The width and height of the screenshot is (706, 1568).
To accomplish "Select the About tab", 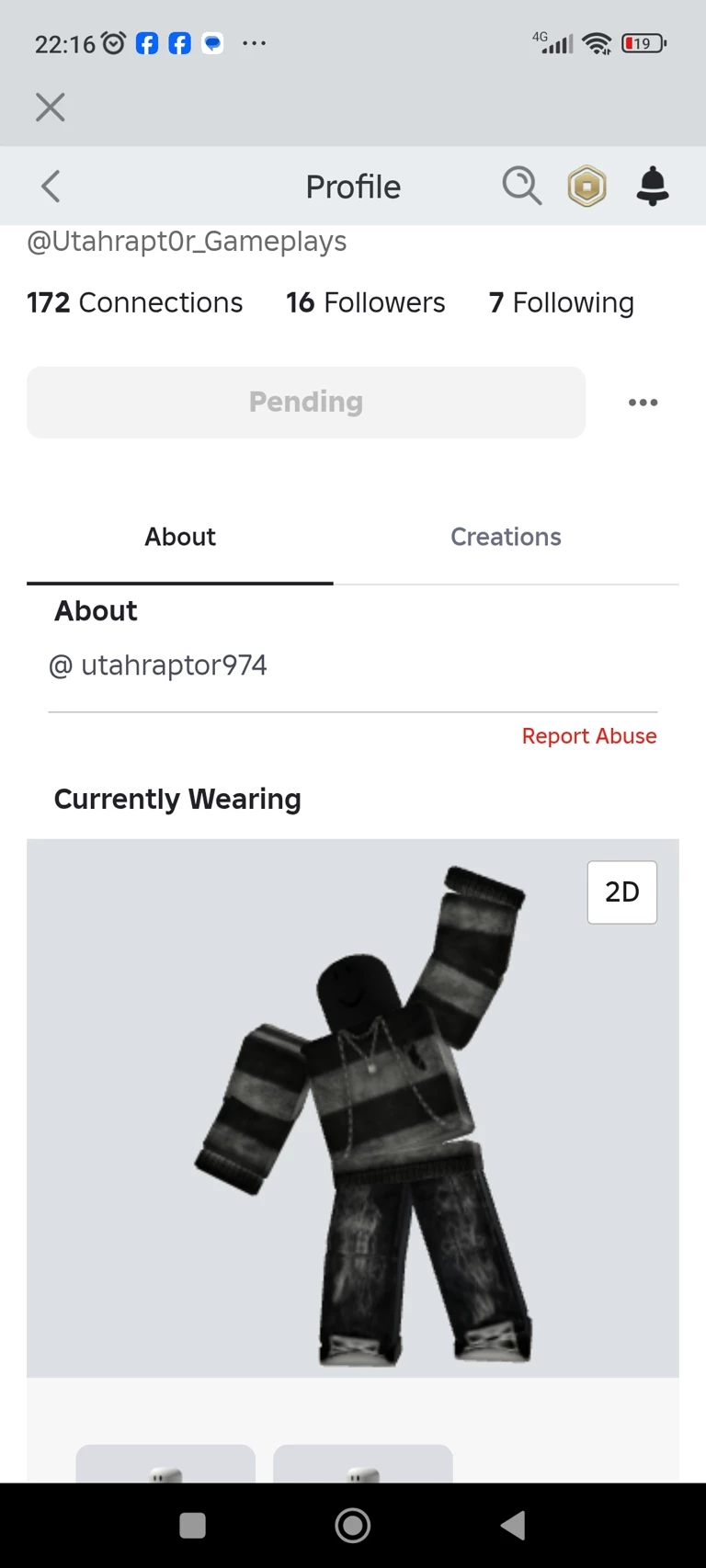I will click(x=180, y=537).
